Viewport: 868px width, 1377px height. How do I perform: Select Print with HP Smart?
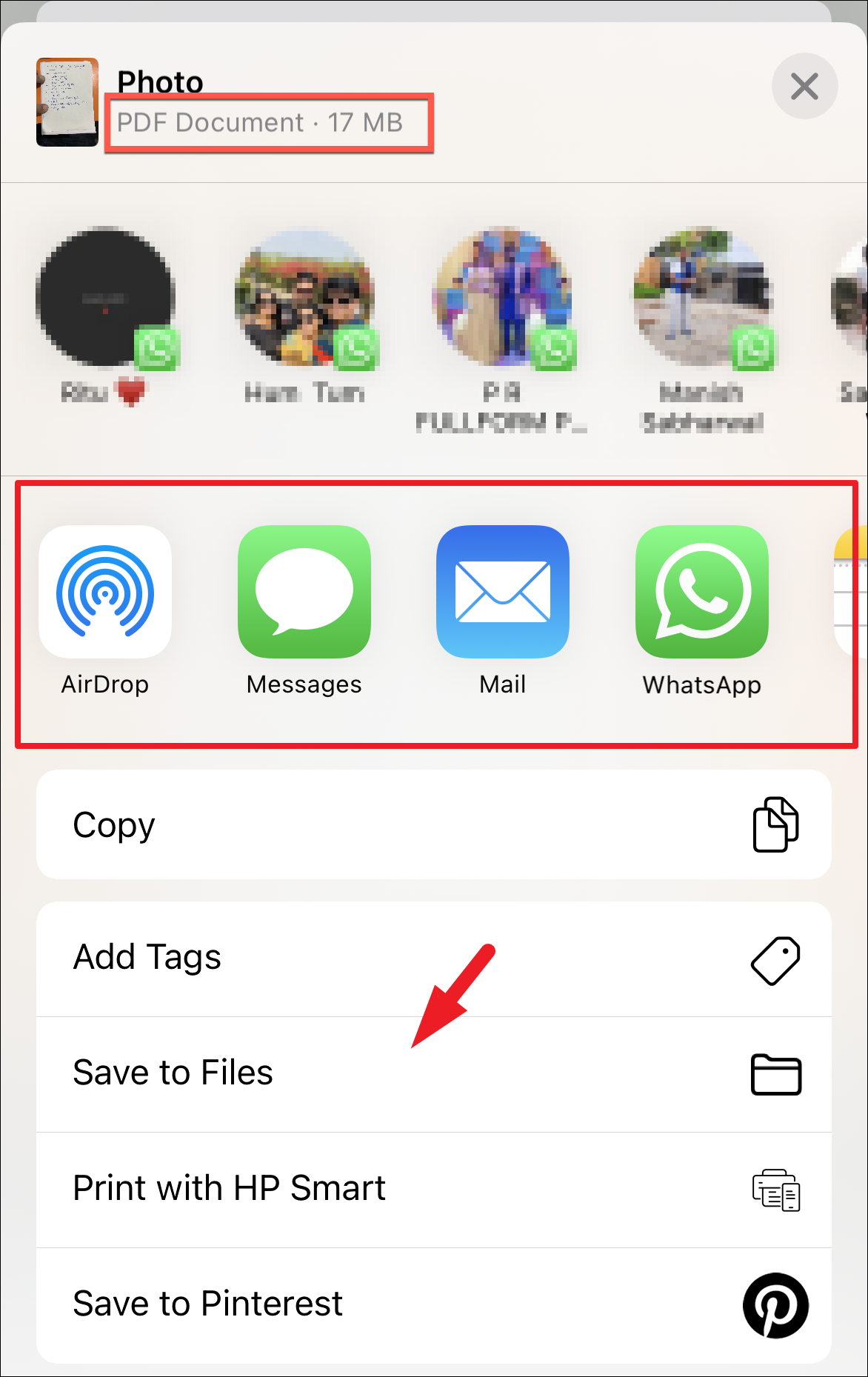(434, 1190)
